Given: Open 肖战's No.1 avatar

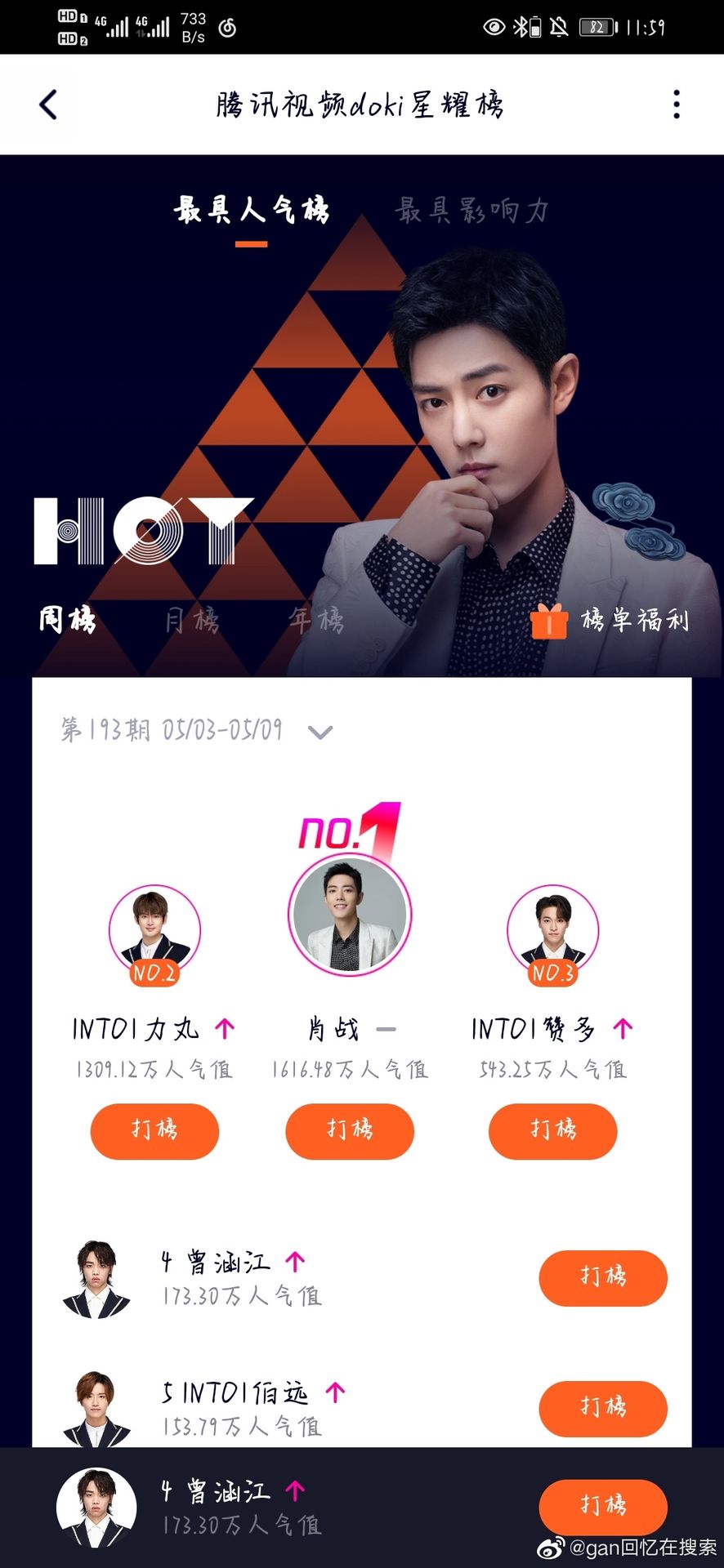Looking at the screenshot, I should [350, 915].
